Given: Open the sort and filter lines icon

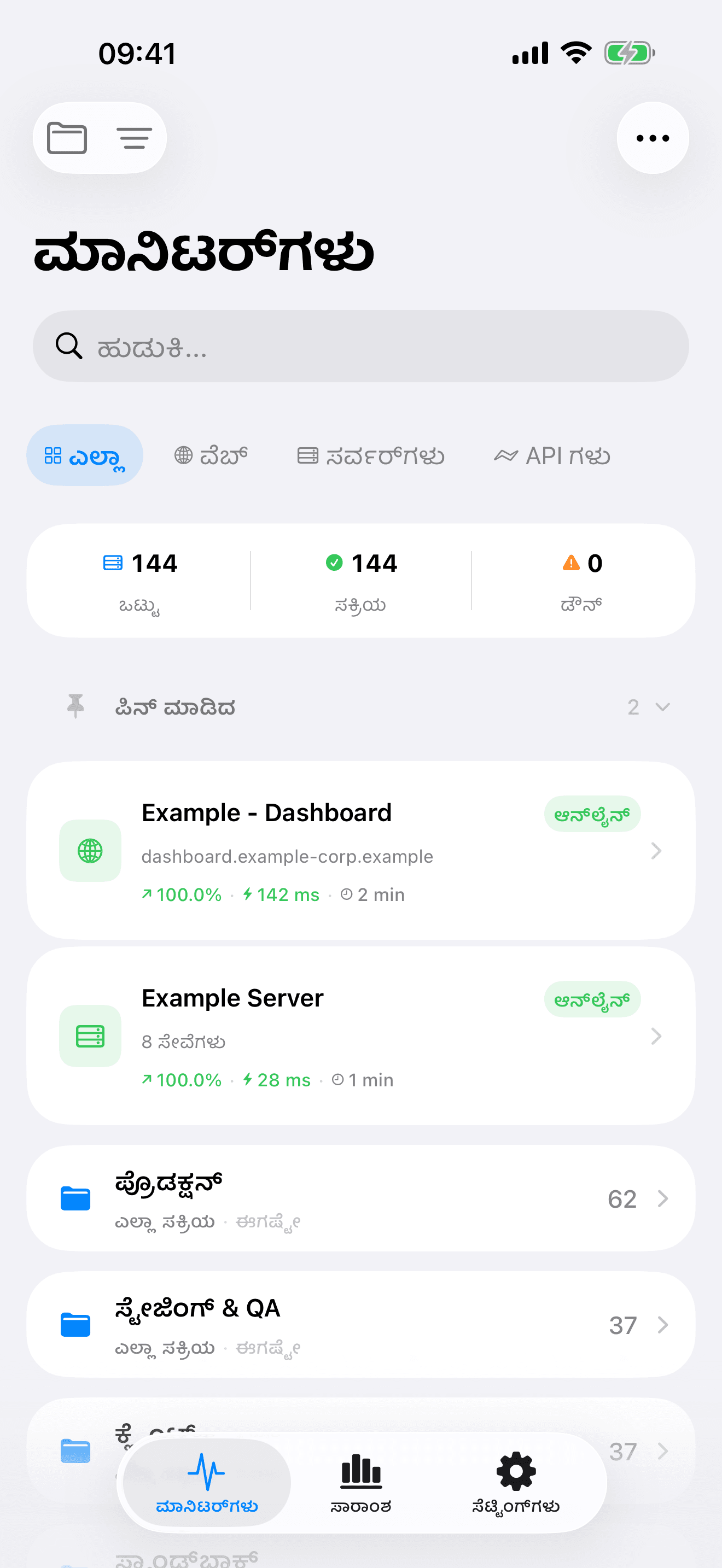Looking at the screenshot, I should 134,138.
